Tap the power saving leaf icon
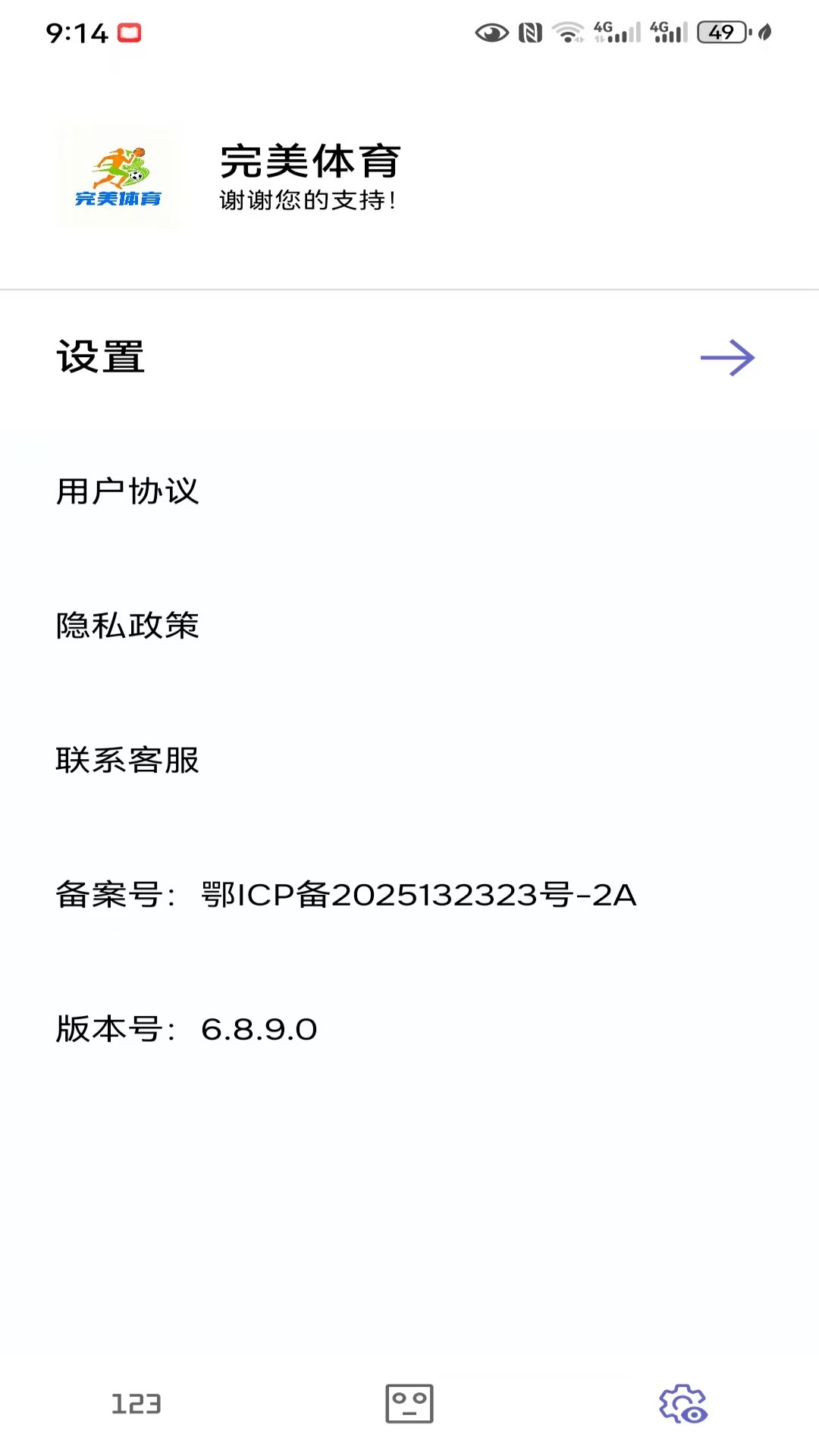 (x=762, y=32)
